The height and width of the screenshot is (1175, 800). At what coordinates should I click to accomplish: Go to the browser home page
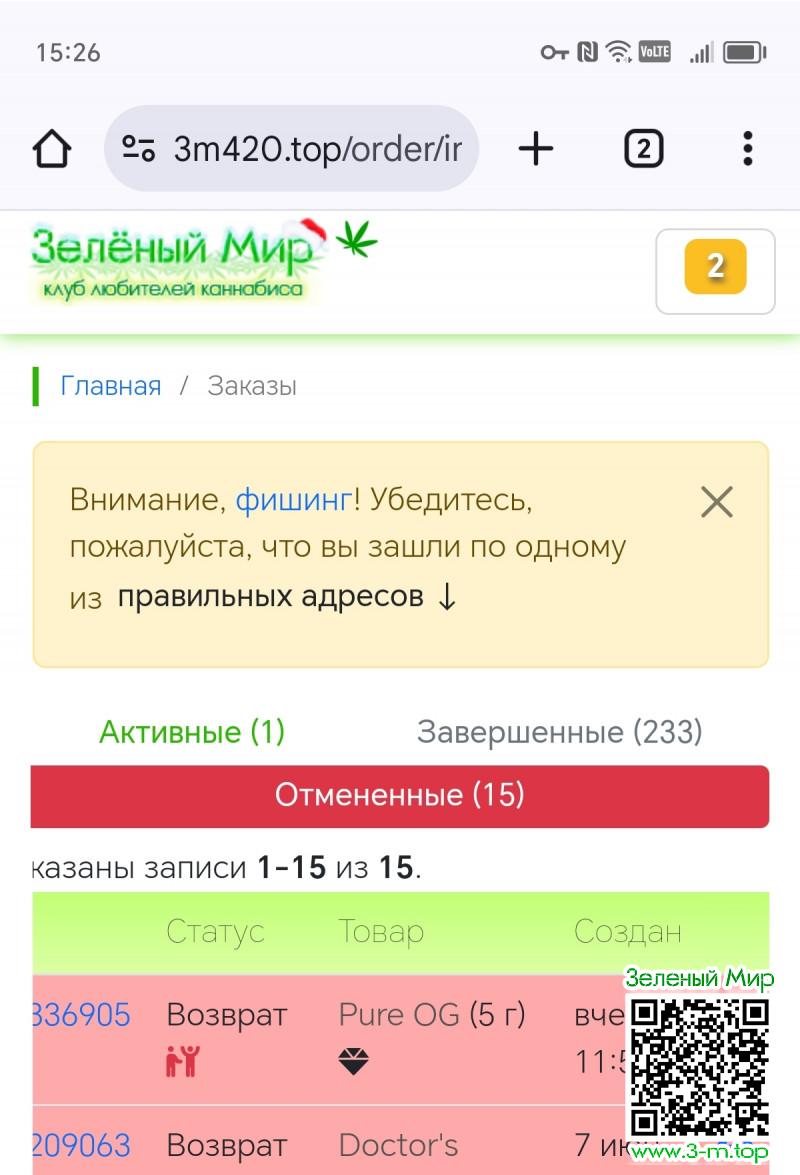click(52, 150)
